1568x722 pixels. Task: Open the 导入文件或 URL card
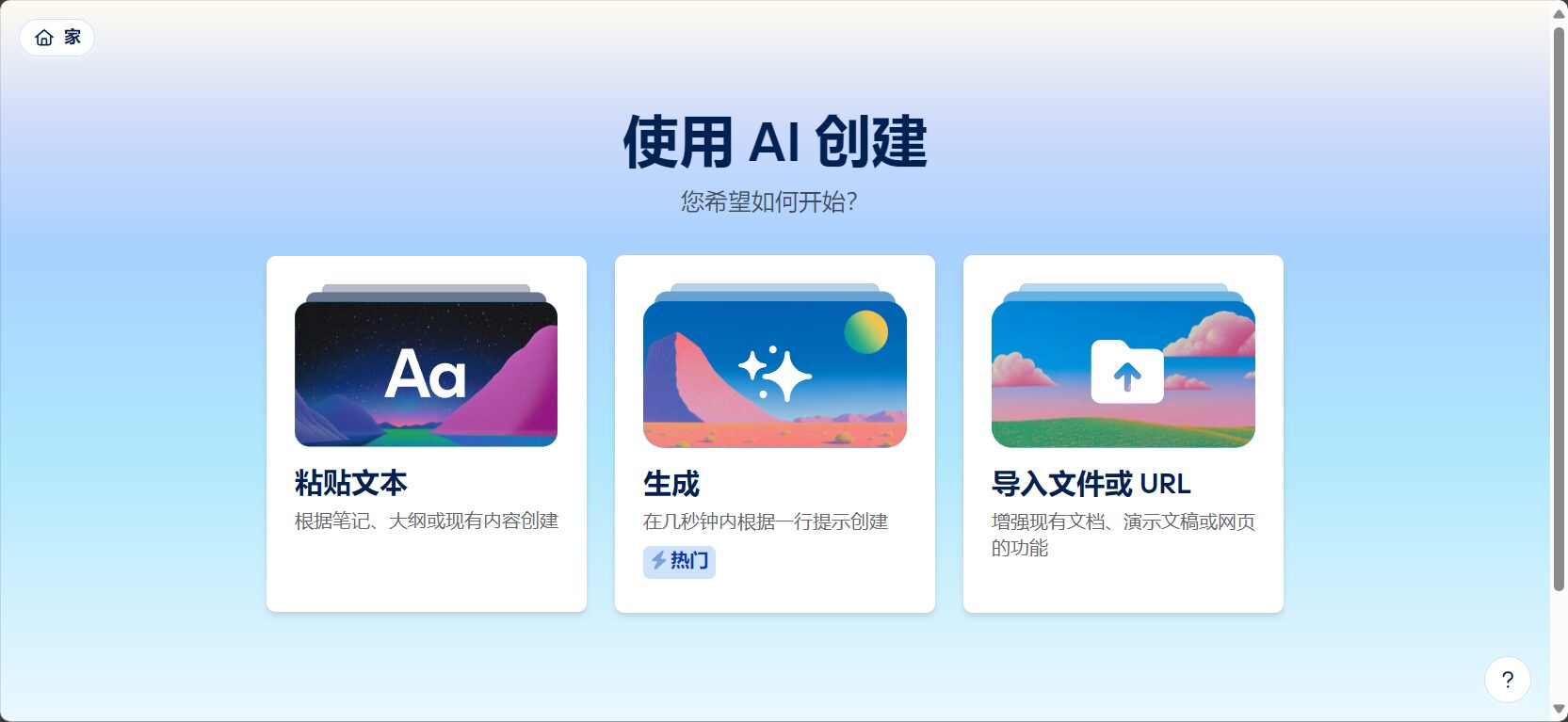[1123, 433]
